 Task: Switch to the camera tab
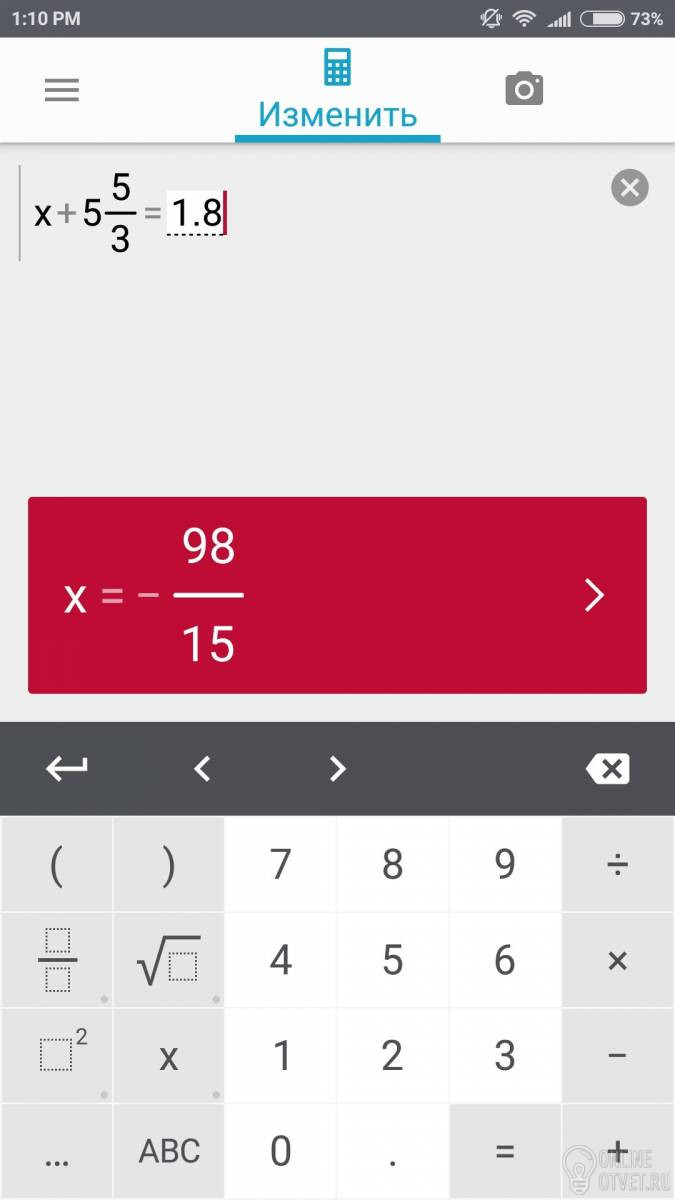point(524,89)
